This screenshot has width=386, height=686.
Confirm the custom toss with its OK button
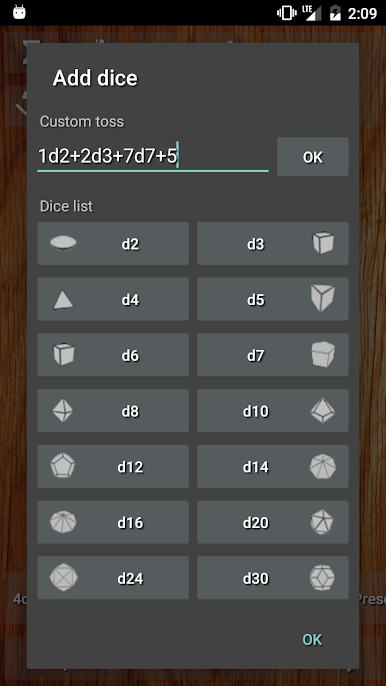coord(312,157)
